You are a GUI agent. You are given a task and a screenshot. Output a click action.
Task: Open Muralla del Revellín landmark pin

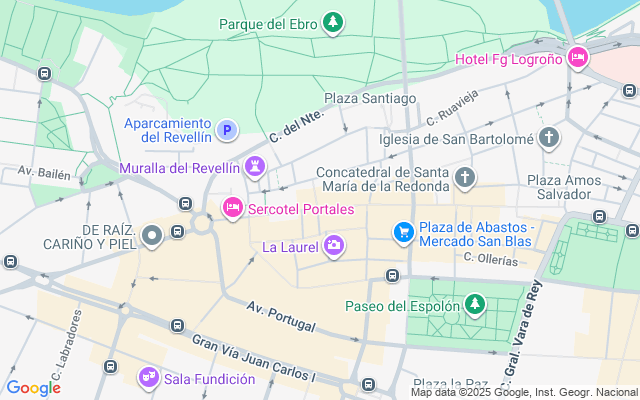pos(255,167)
